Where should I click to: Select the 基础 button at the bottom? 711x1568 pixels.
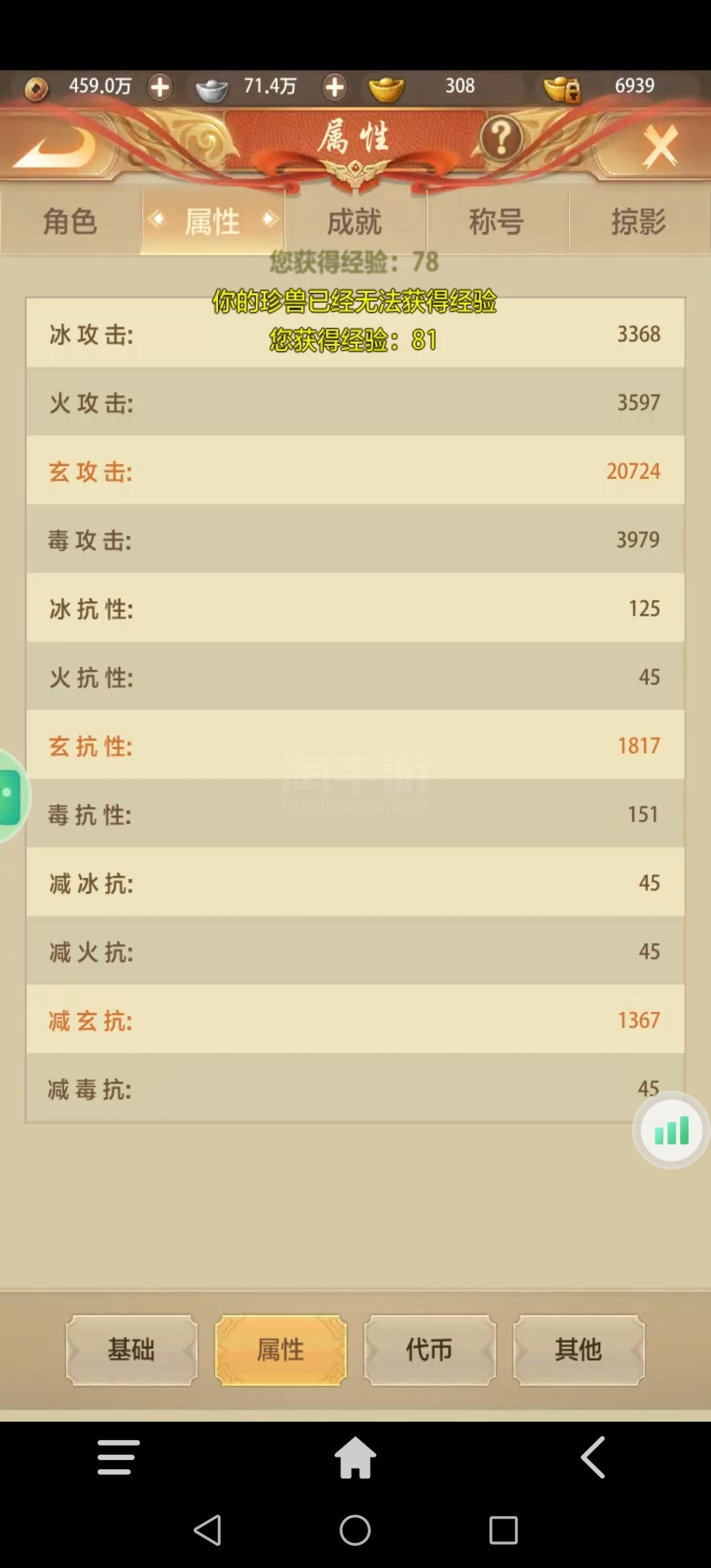point(131,1350)
